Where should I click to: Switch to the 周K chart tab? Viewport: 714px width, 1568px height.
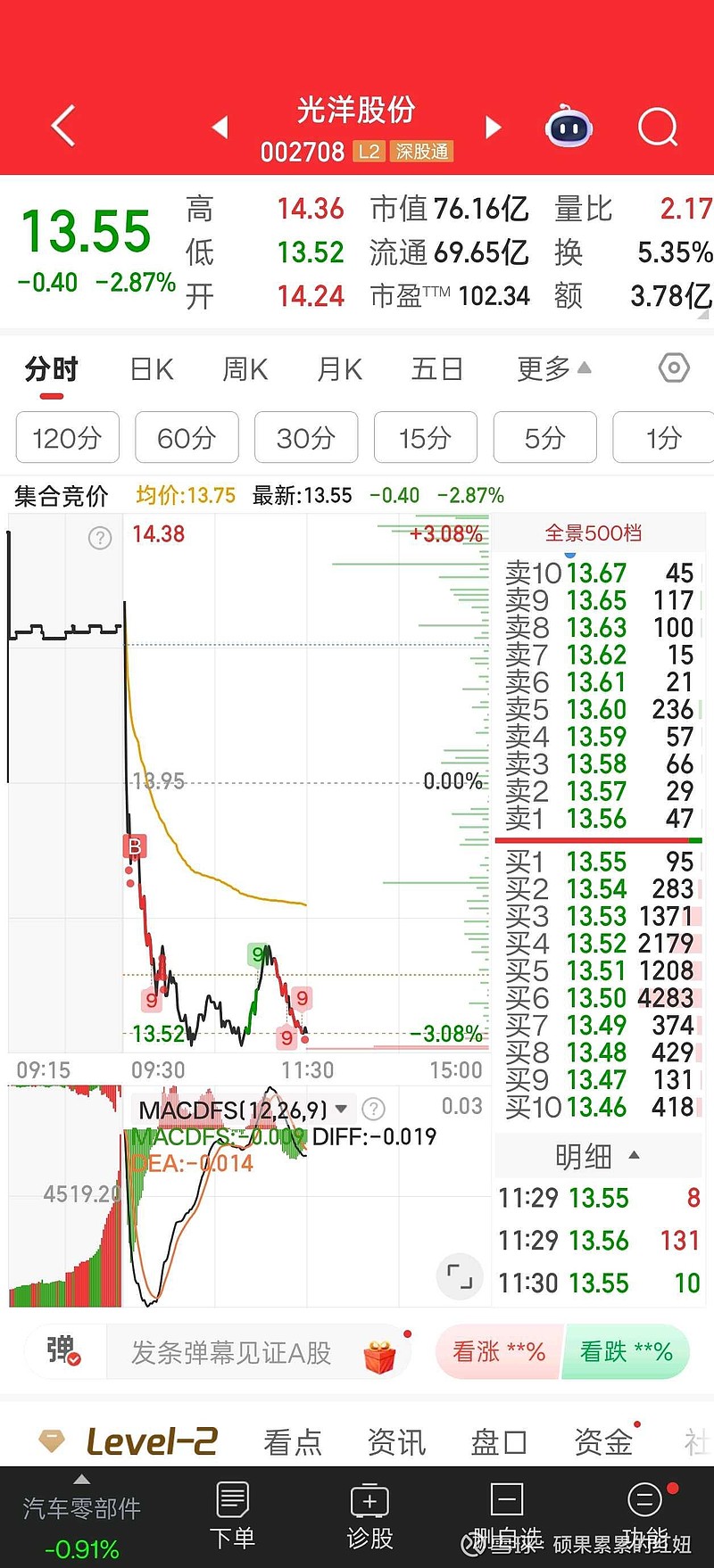click(x=245, y=369)
